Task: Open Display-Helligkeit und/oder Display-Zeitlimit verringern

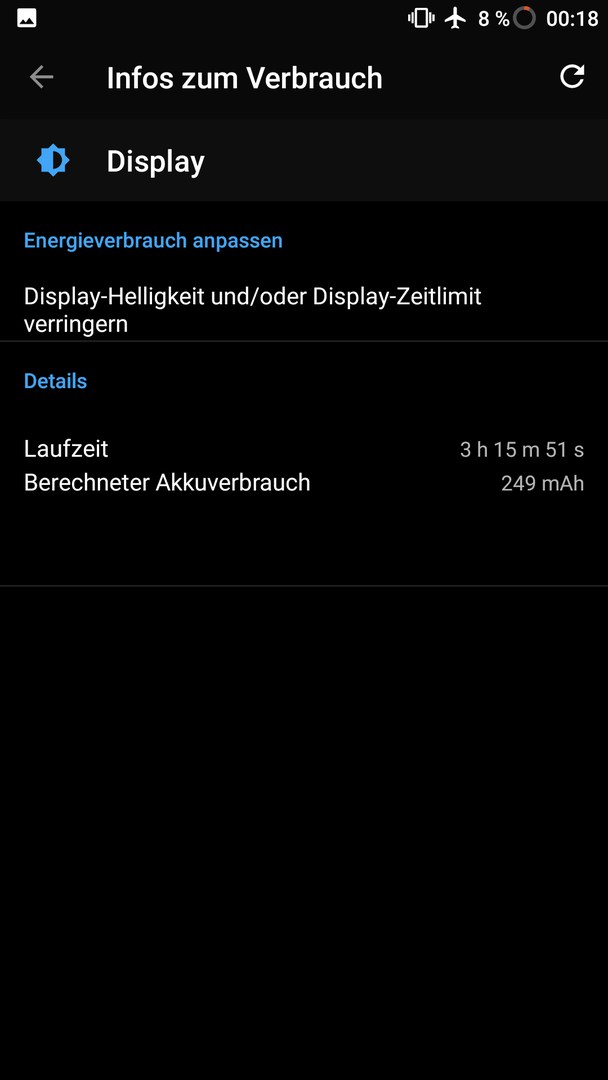Action: pyautogui.click(x=304, y=309)
